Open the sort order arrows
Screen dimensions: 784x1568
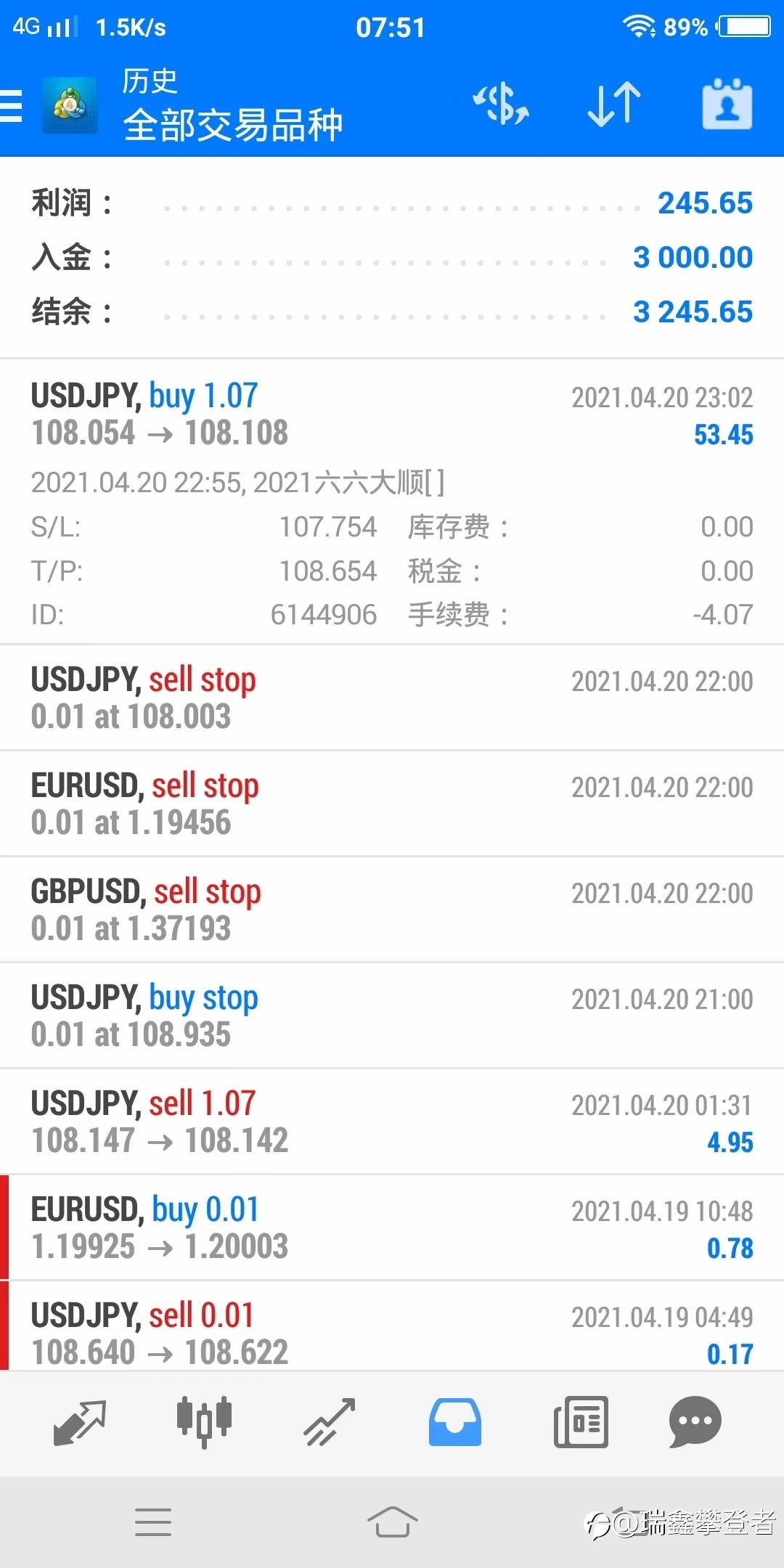click(x=613, y=105)
